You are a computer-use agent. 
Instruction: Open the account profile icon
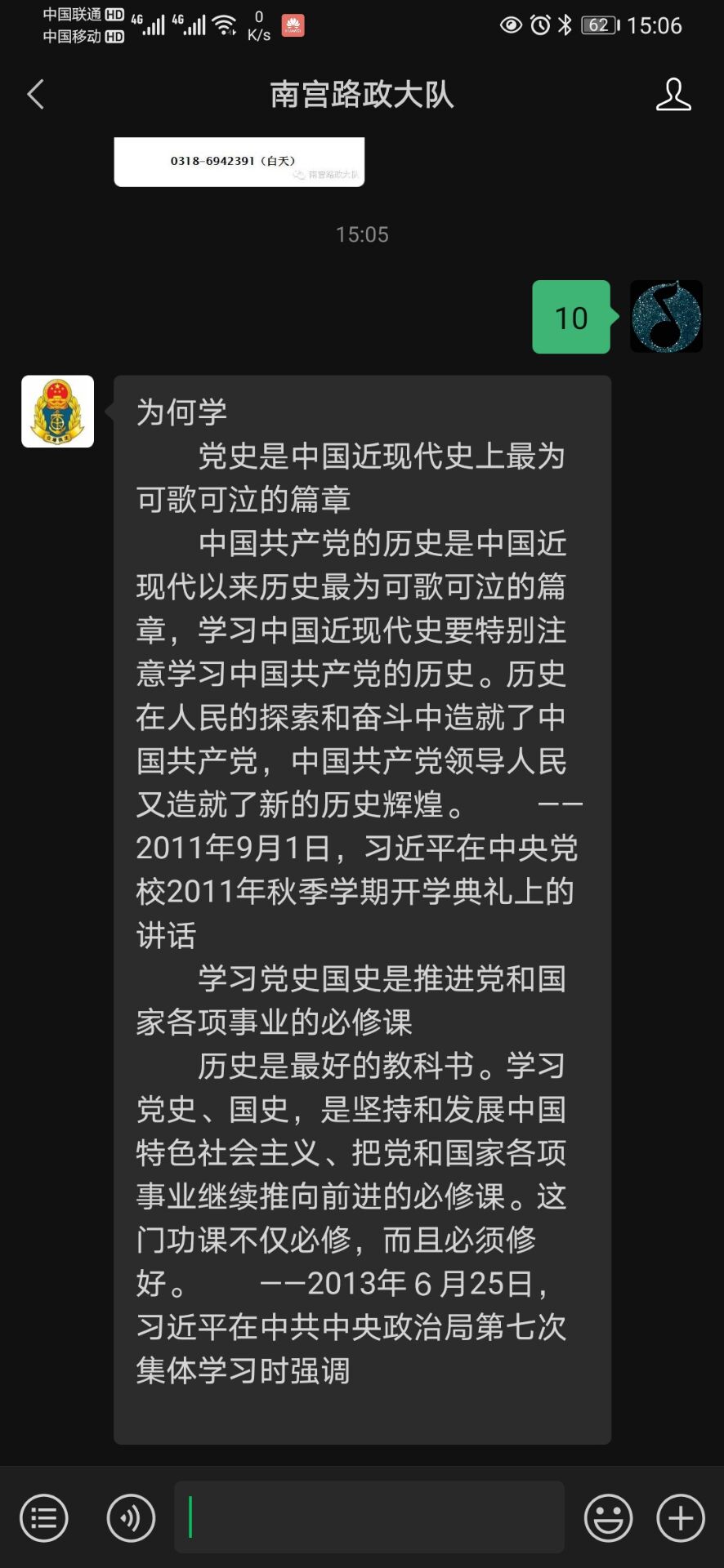tap(673, 95)
